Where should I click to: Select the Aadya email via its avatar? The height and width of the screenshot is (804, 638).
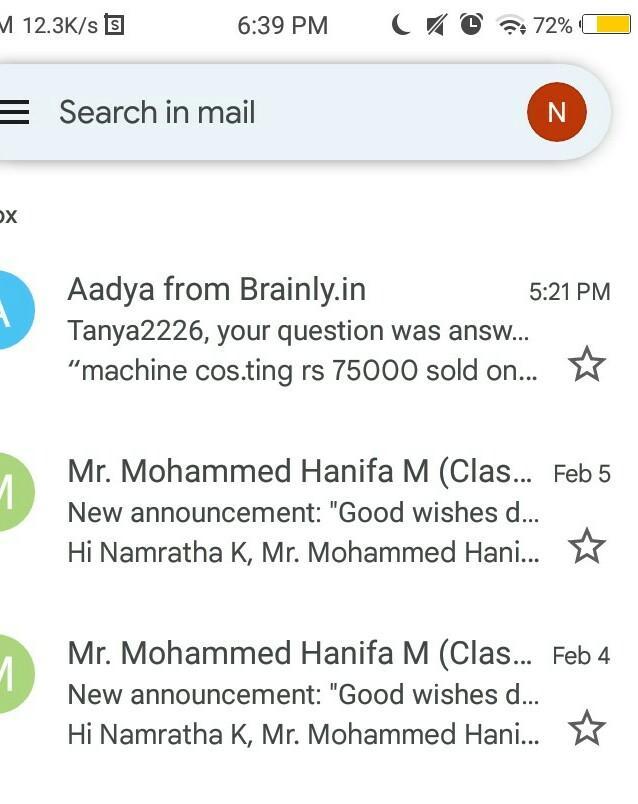click(x=10, y=310)
